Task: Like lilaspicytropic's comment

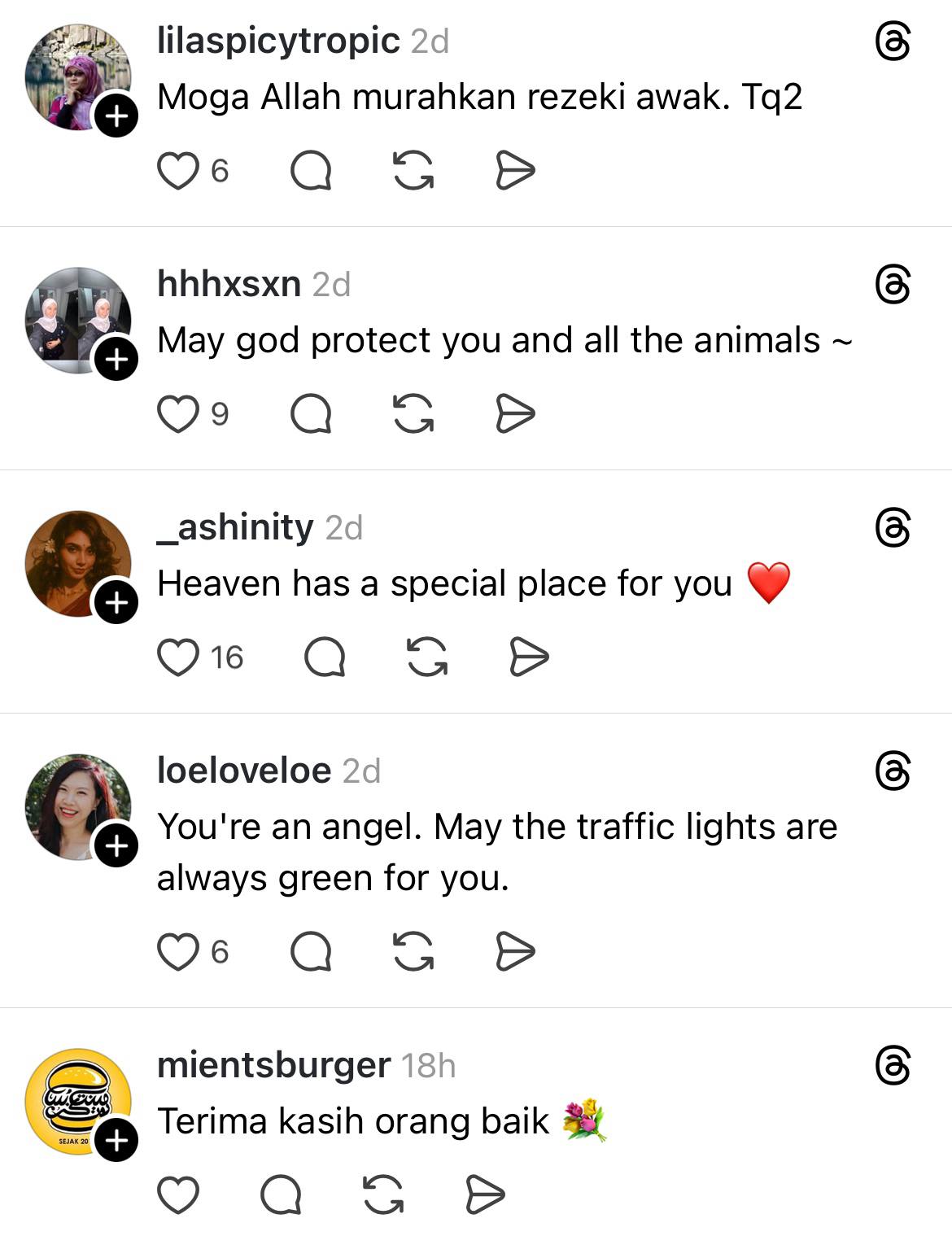Action: pos(177,171)
